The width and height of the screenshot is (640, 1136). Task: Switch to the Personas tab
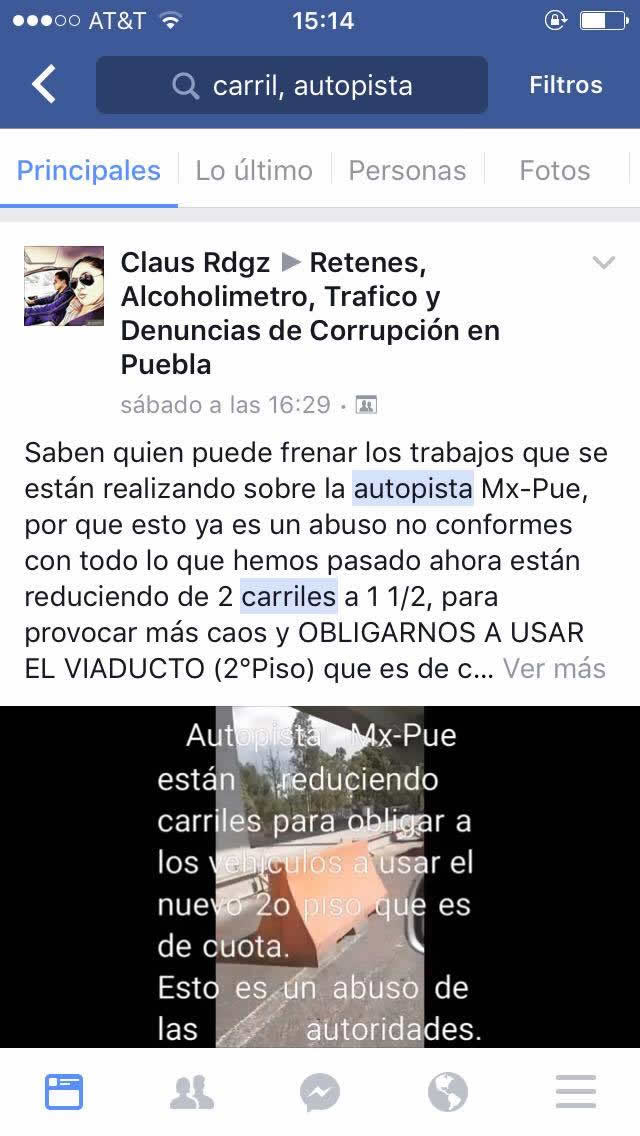click(x=407, y=171)
